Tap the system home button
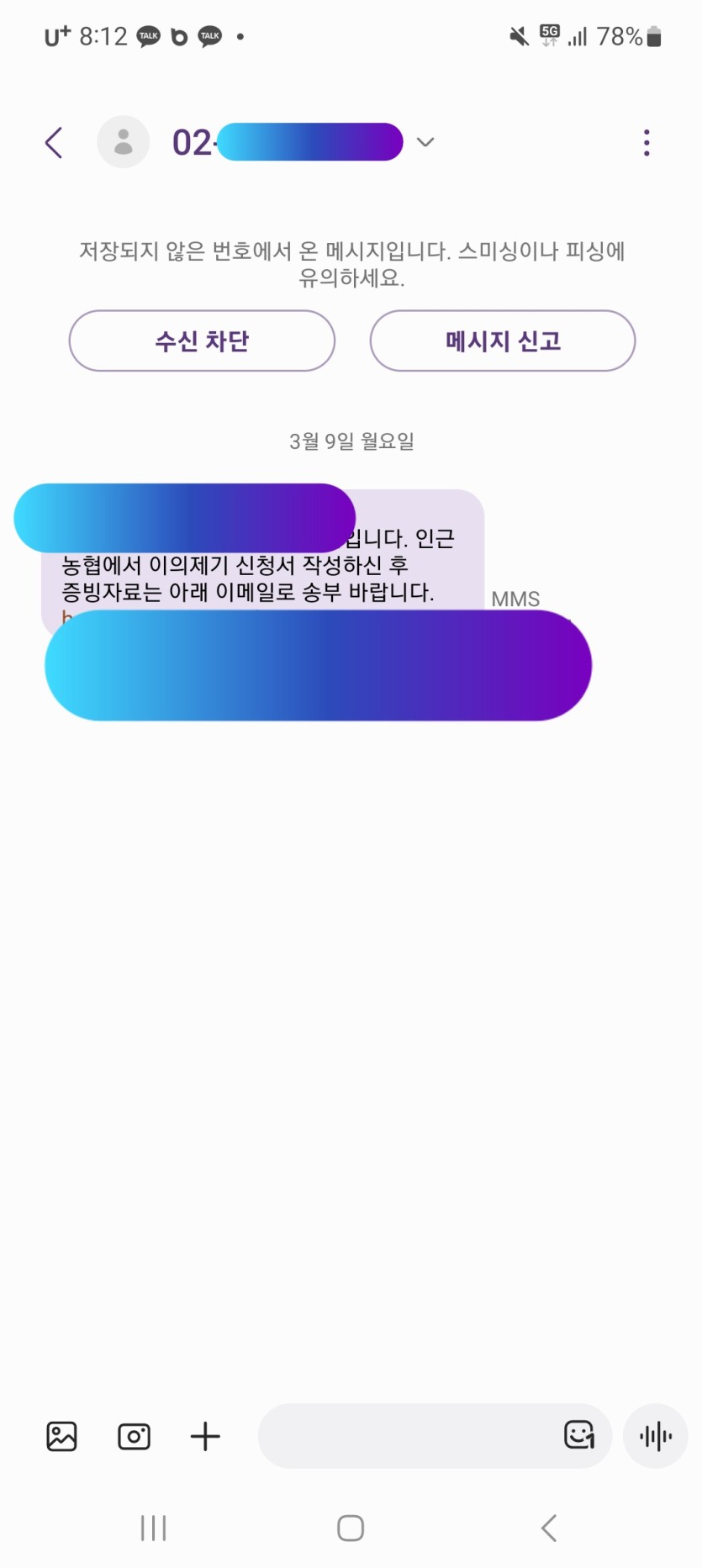This screenshot has width=702, height=1568. 351,1528
